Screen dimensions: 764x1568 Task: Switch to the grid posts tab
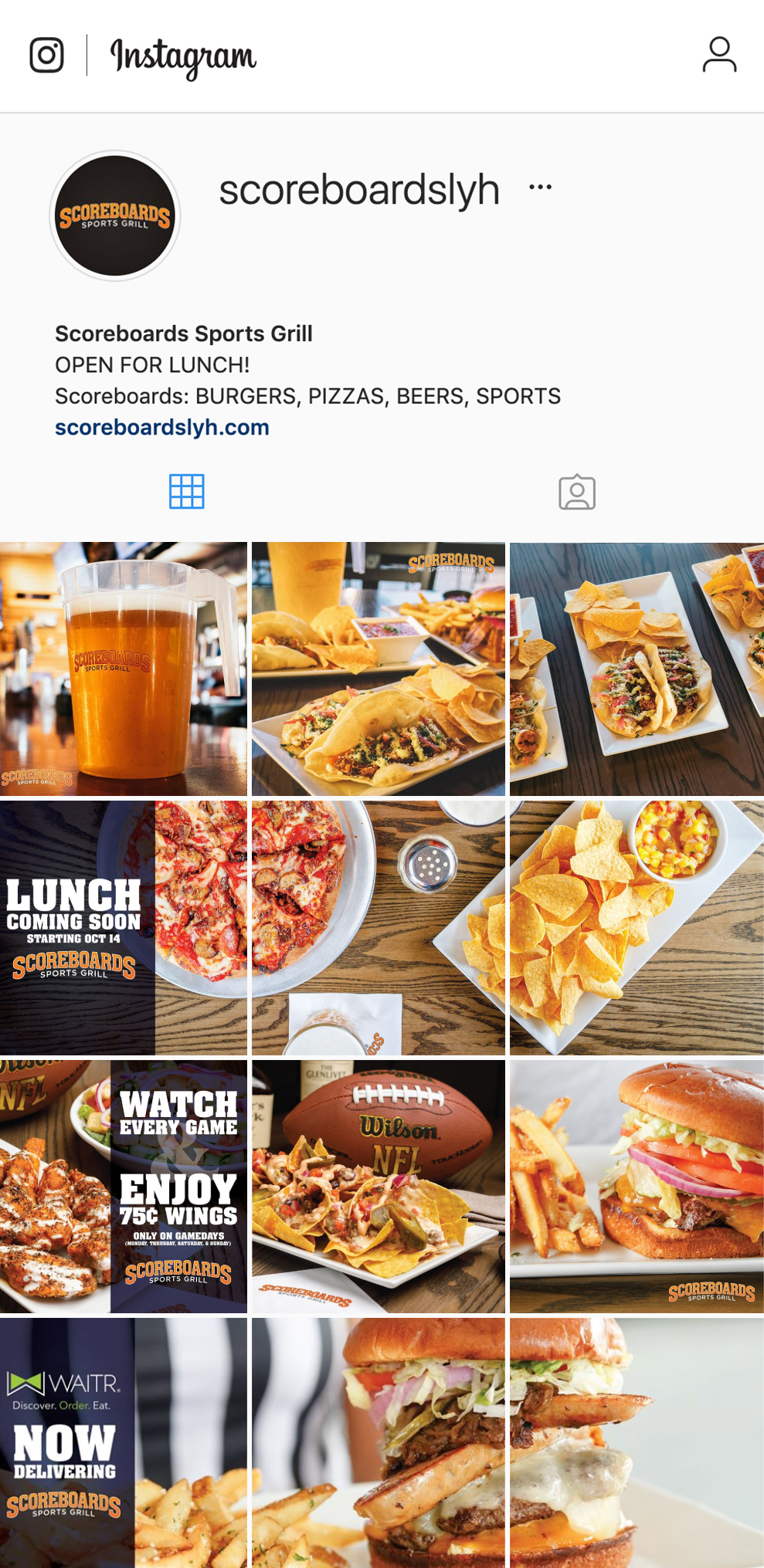tap(187, 492)
